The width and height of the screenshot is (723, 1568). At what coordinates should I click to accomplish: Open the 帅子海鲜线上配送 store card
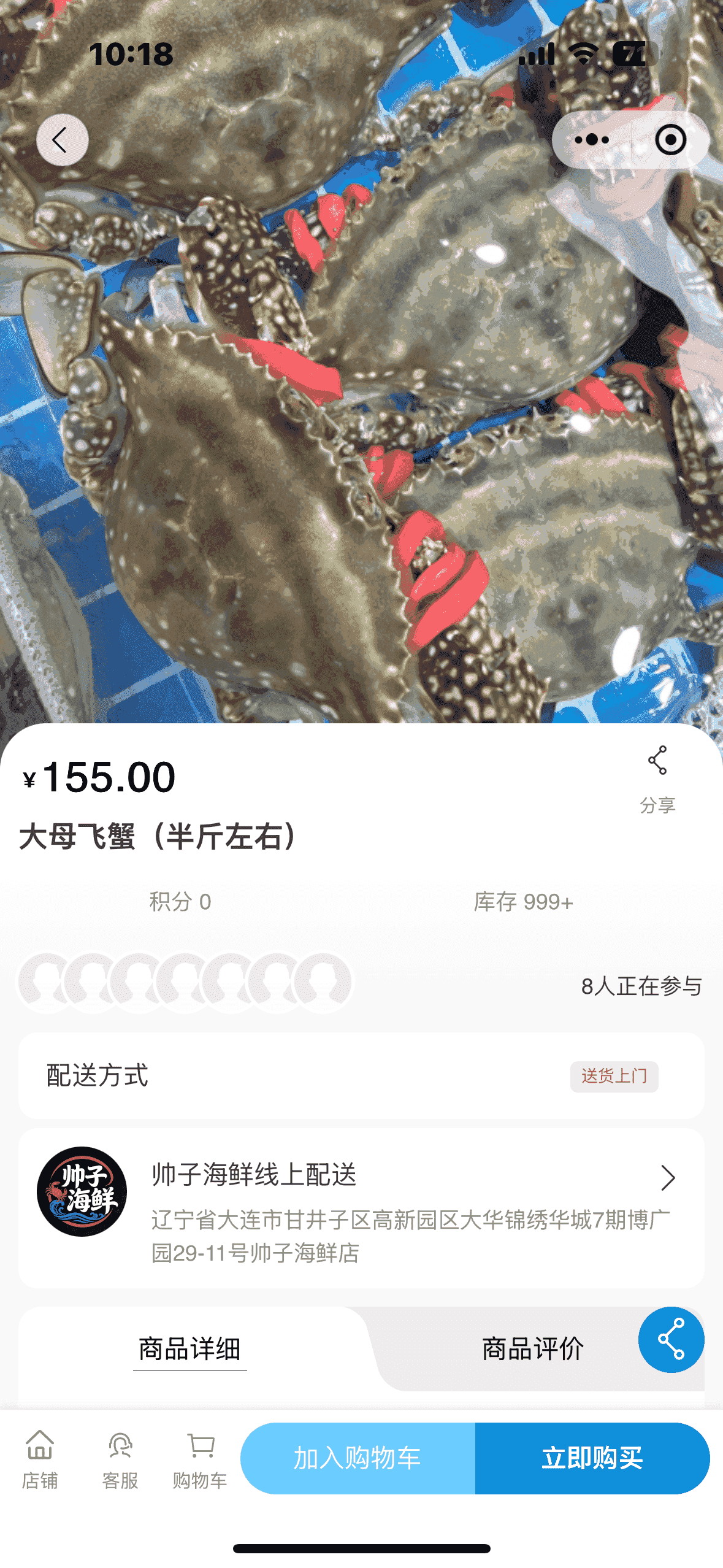(x=361, y=1207)
